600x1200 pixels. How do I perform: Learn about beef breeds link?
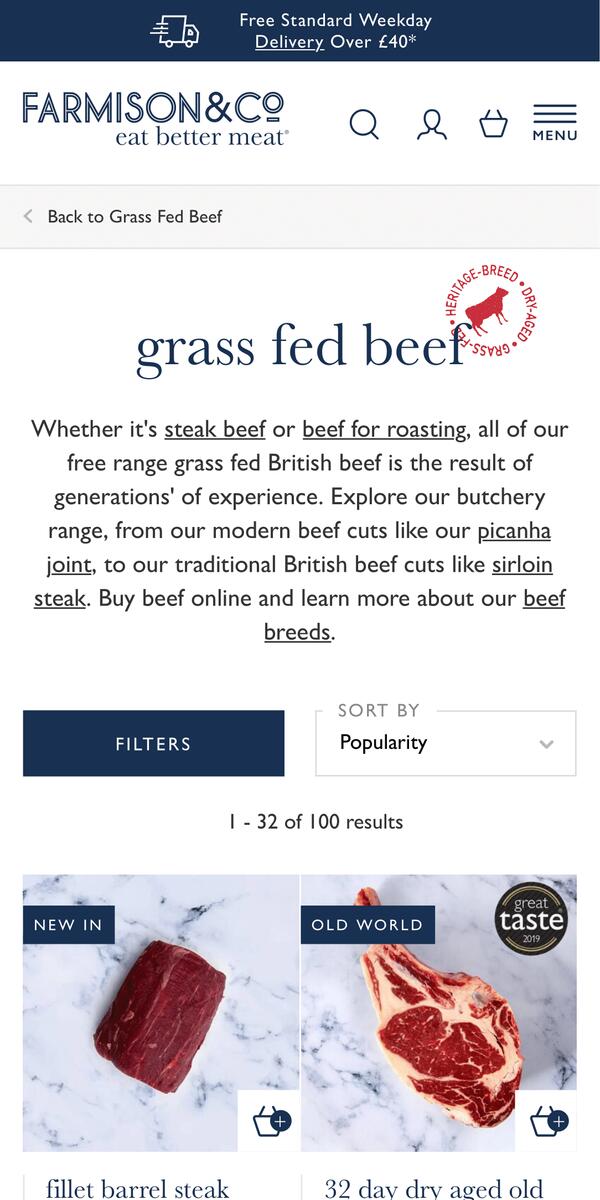[x=544, y=599]
